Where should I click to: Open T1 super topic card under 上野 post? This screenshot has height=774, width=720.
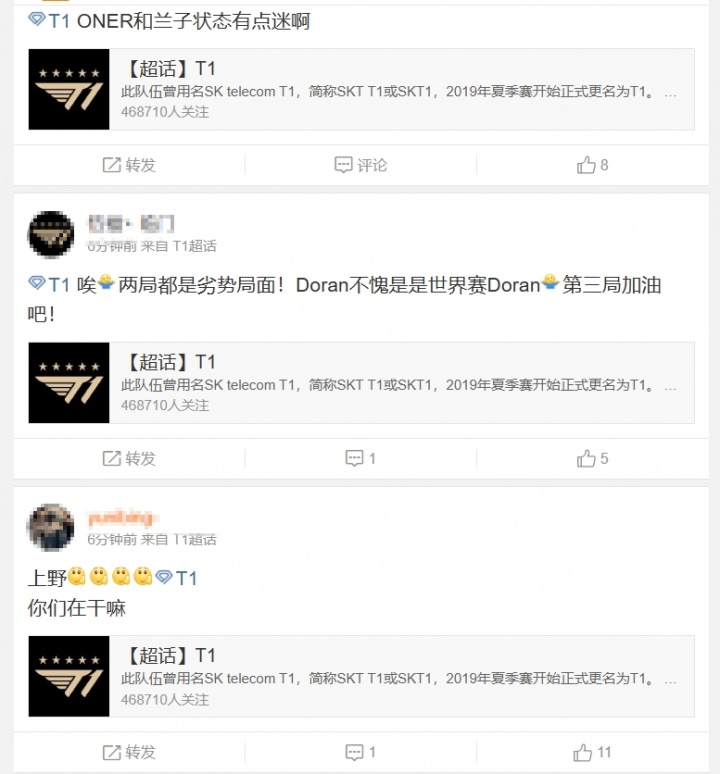point(360,677)
